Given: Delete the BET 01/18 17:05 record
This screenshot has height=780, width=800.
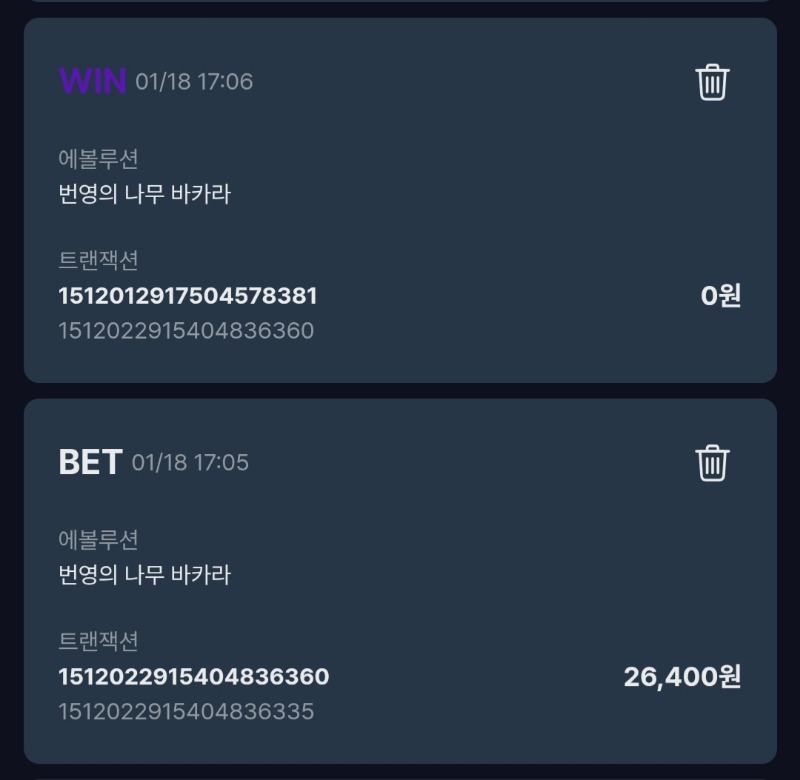Looking at the screenshot, I should coord(712,463).
